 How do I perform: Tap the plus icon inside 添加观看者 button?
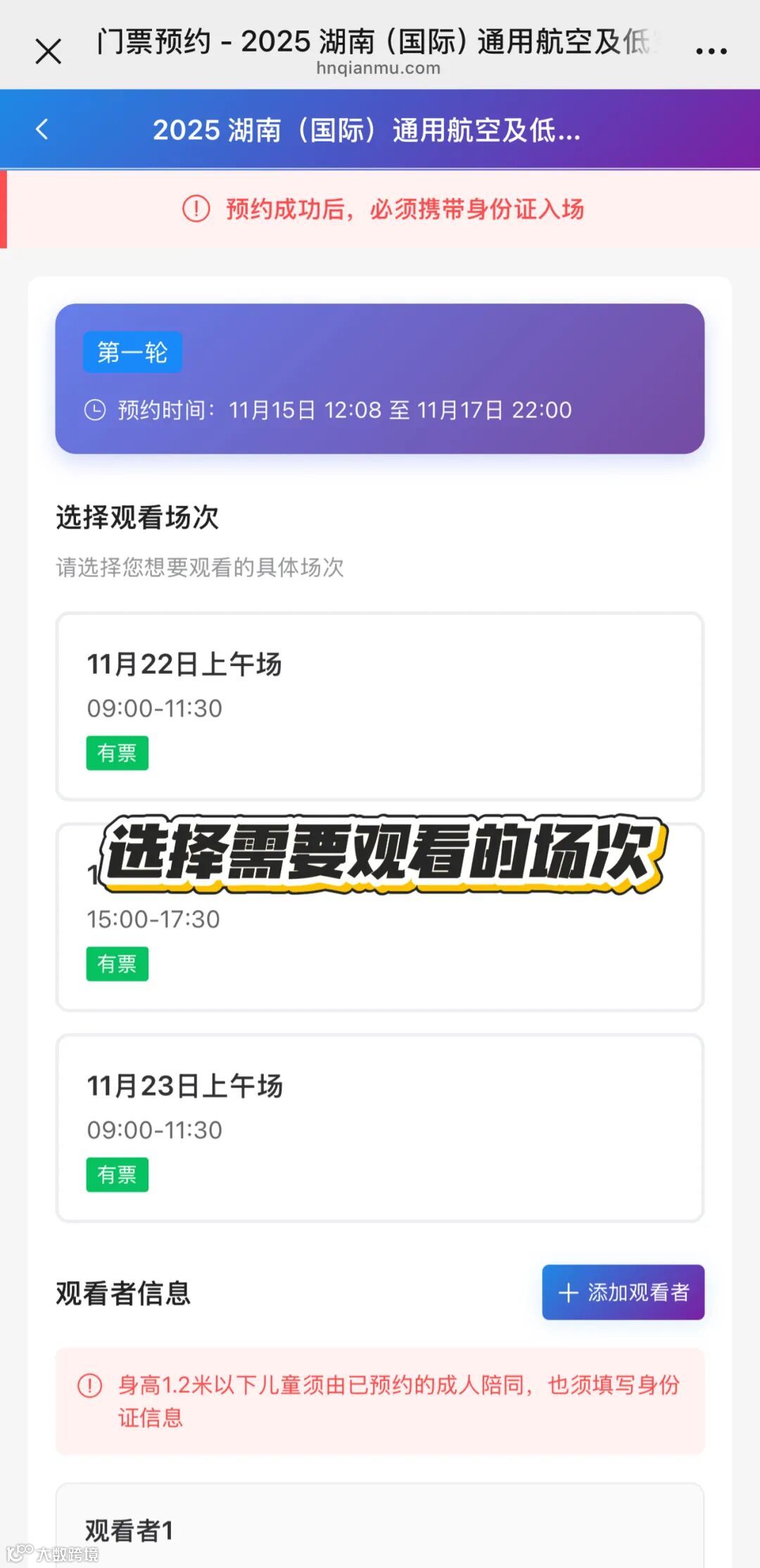pos(567,1293)
